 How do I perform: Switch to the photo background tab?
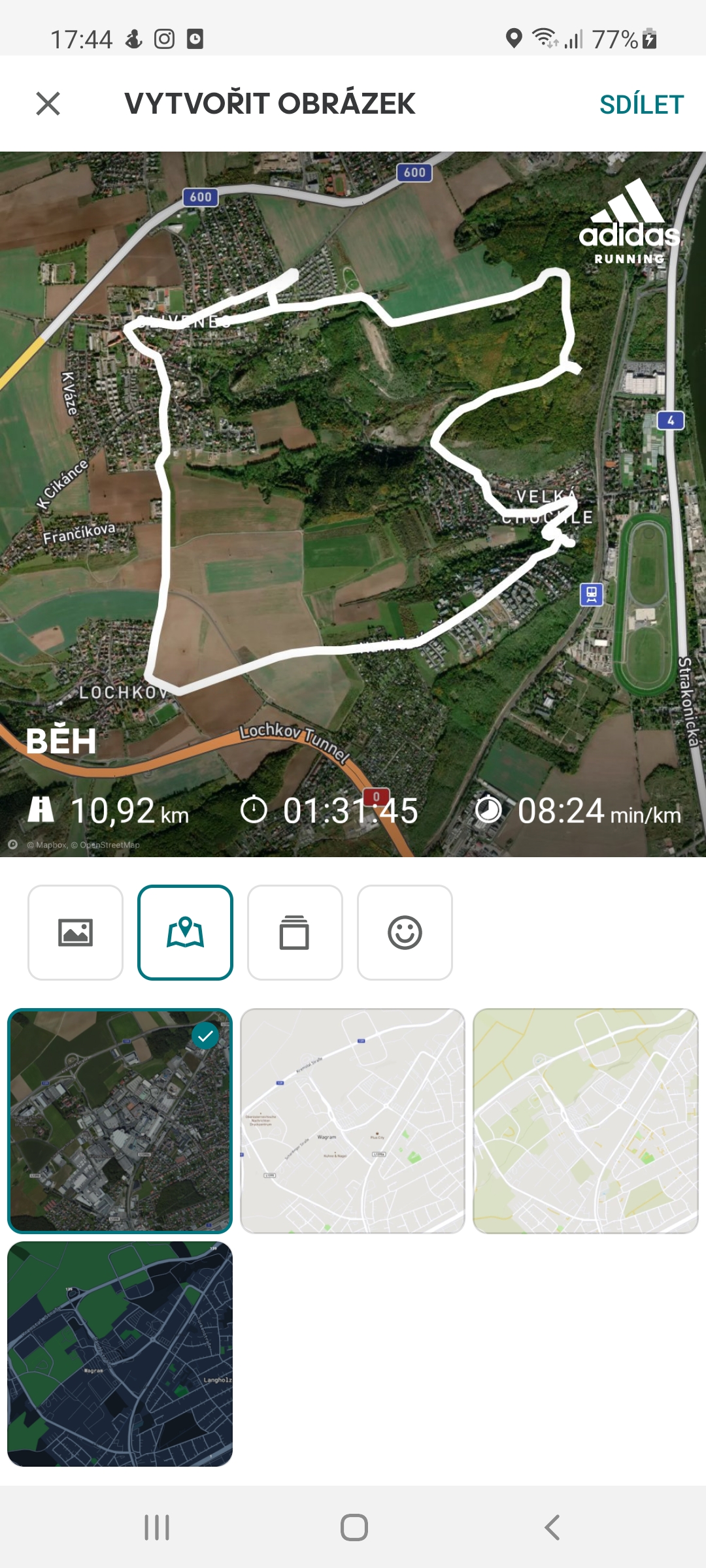point(75,932)
